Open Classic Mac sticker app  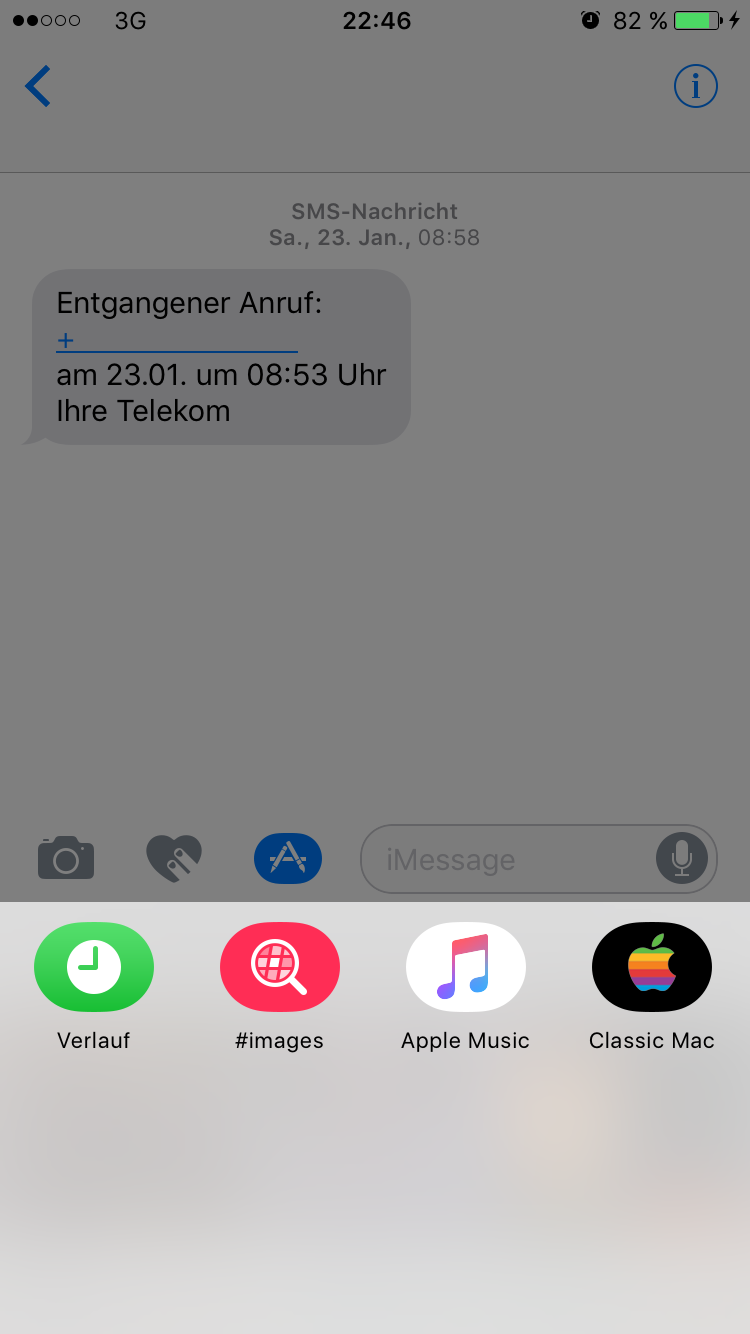coord(652,967)
